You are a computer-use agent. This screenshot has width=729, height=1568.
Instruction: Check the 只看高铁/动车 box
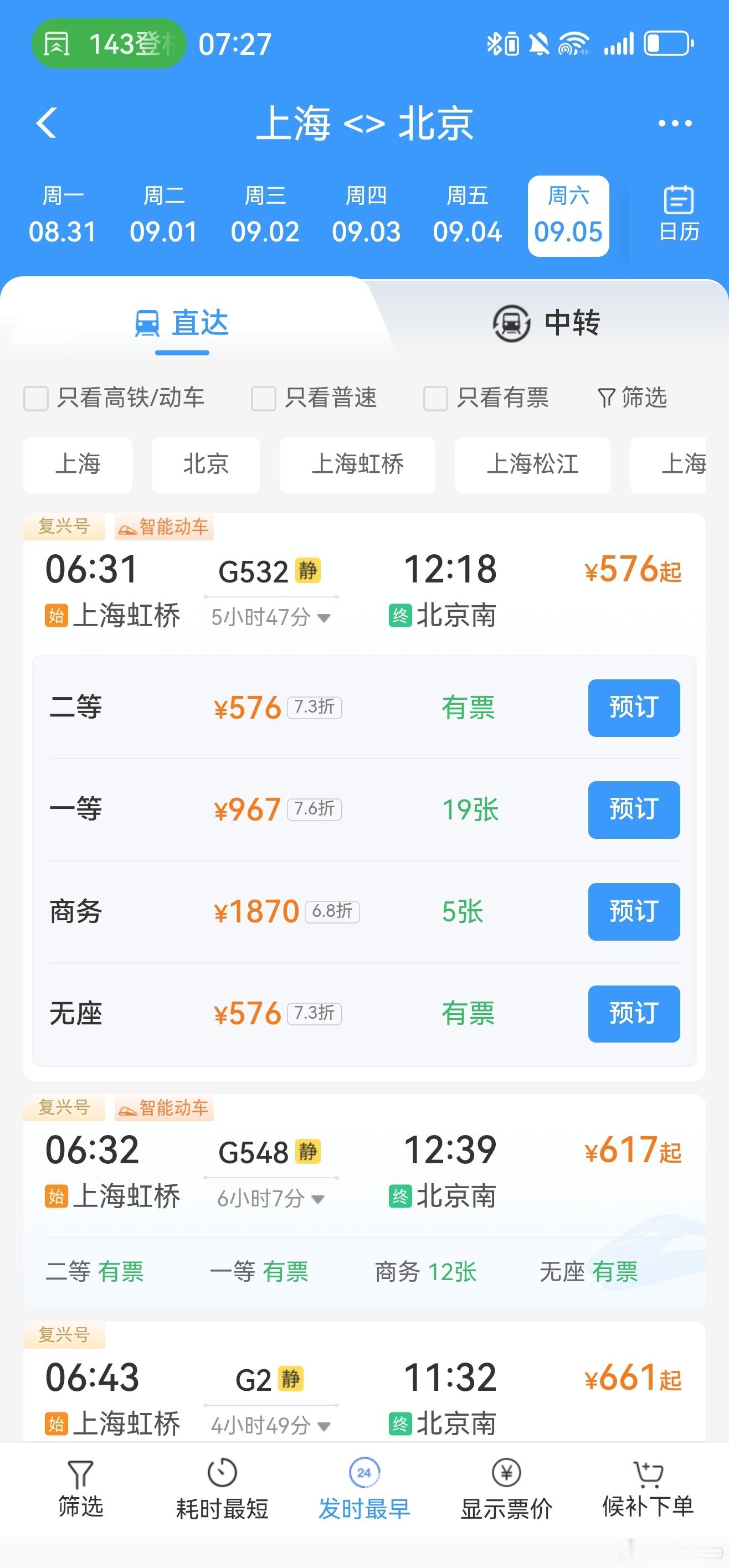coord(114,398)
